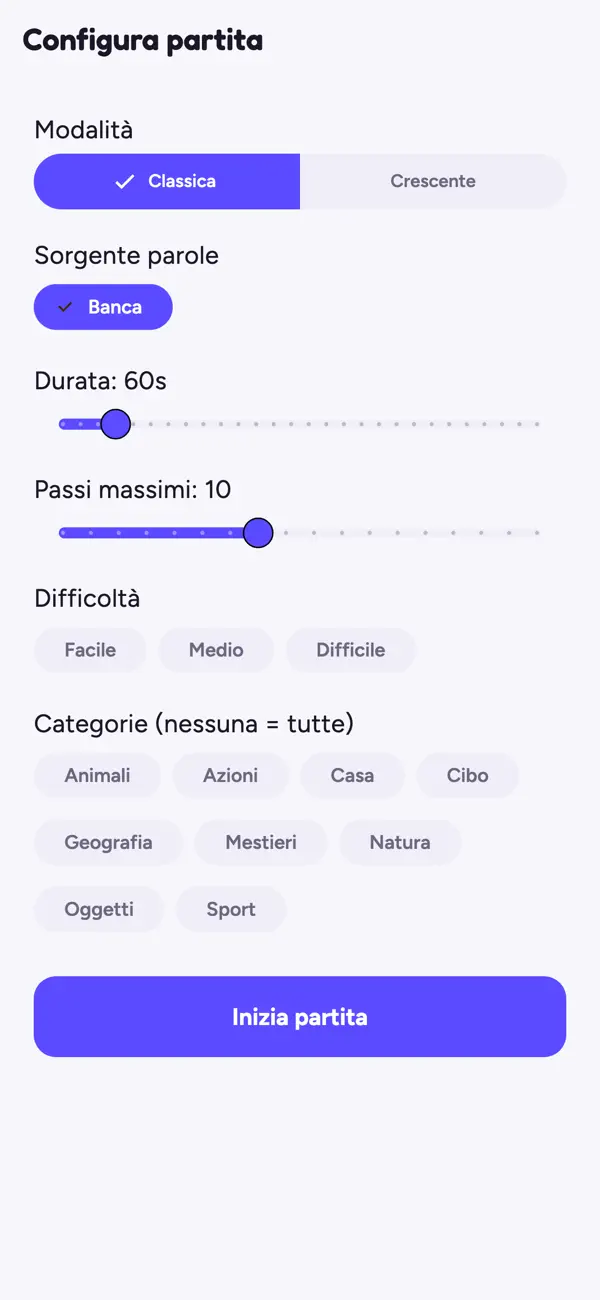Image resolution: width=600 pixels, height=1300 pixels.
Task: Tap the Cibo category chip
Action: pos(468,775)
